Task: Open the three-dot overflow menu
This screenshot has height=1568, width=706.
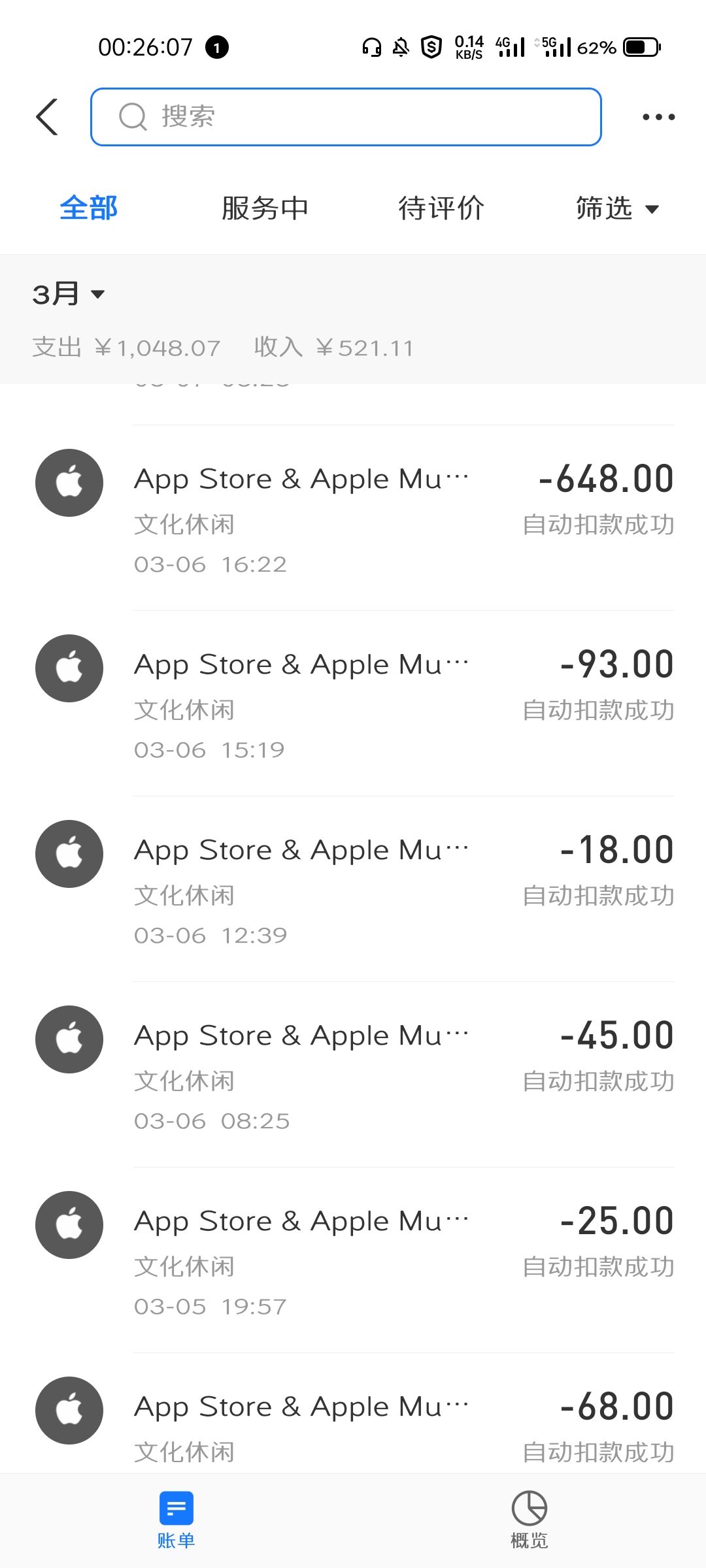Action: pos(658,118)
